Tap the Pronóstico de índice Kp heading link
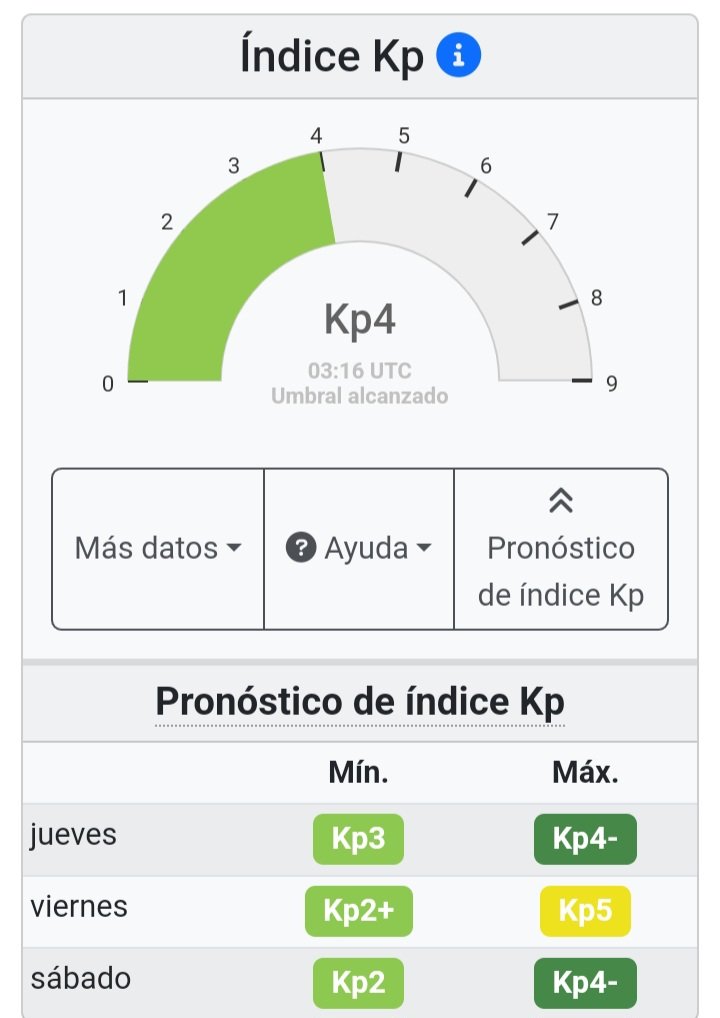The image size is (720, 1018). [x=360, y=701]
